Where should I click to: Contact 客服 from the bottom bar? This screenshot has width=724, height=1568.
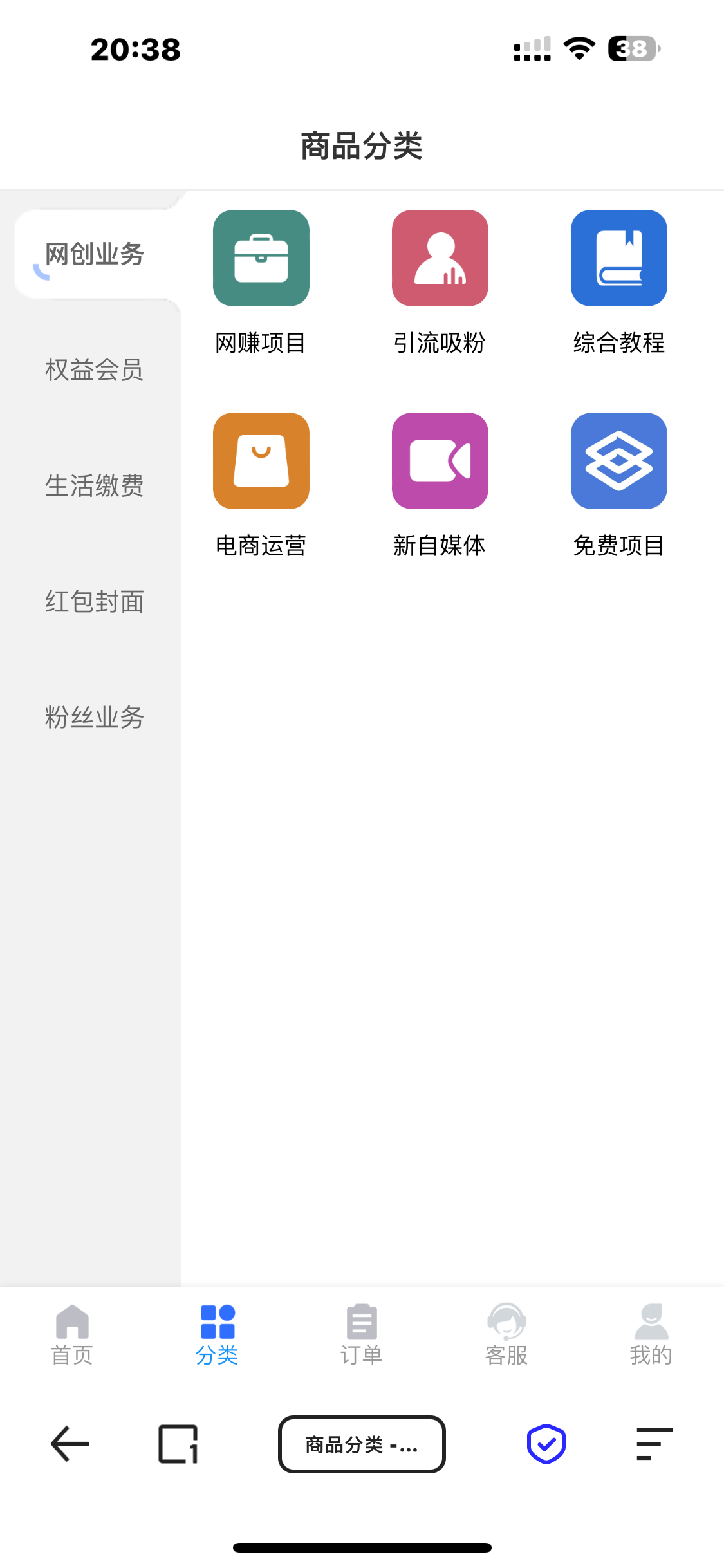click(506, 1335)
